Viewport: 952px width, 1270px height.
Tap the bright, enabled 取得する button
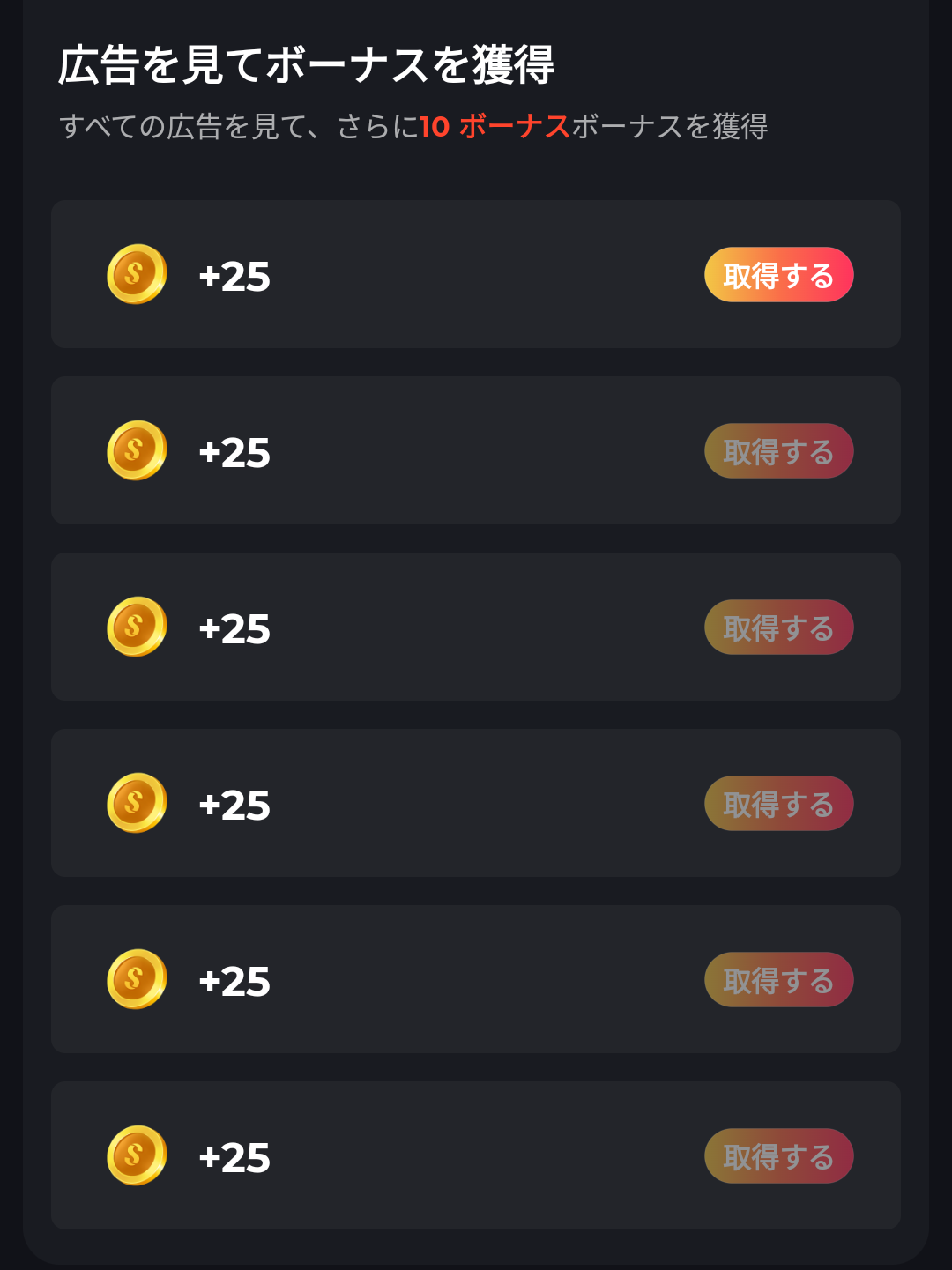tap(778, 275)
